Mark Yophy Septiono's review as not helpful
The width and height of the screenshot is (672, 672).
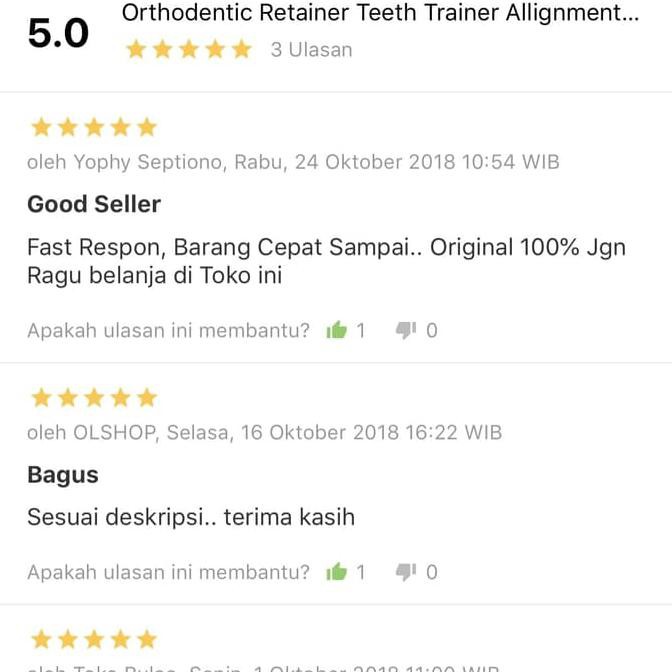pyautogui.click(x=405, y=330)
